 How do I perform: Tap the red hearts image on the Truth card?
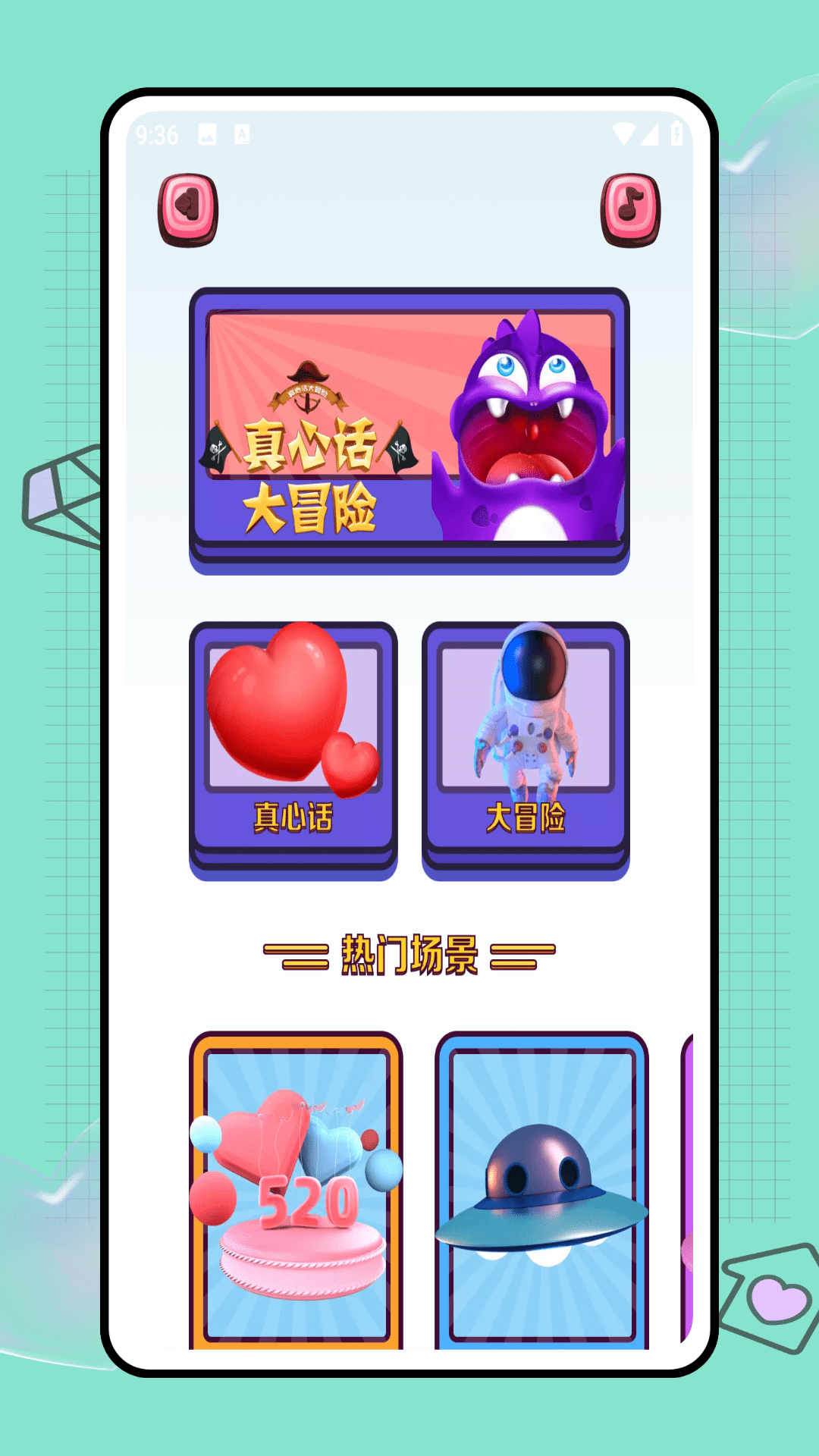click(289, 713)
